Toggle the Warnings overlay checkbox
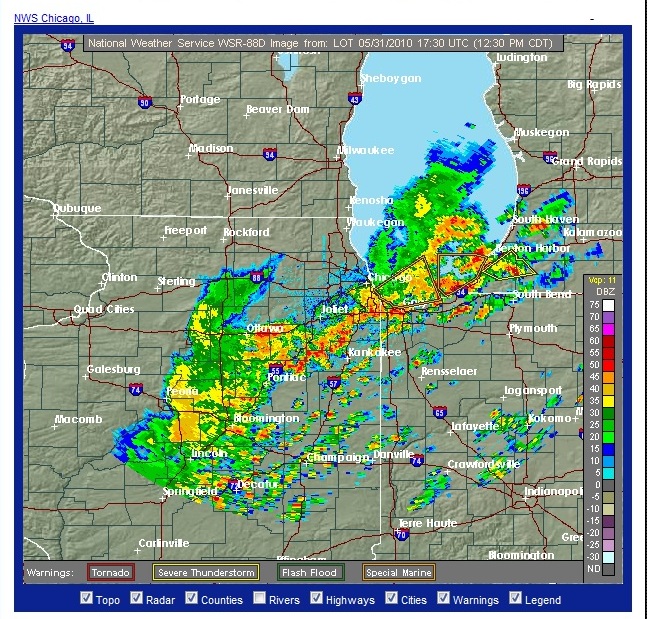The width and height of the screenshot is (647, 619). 441,599
